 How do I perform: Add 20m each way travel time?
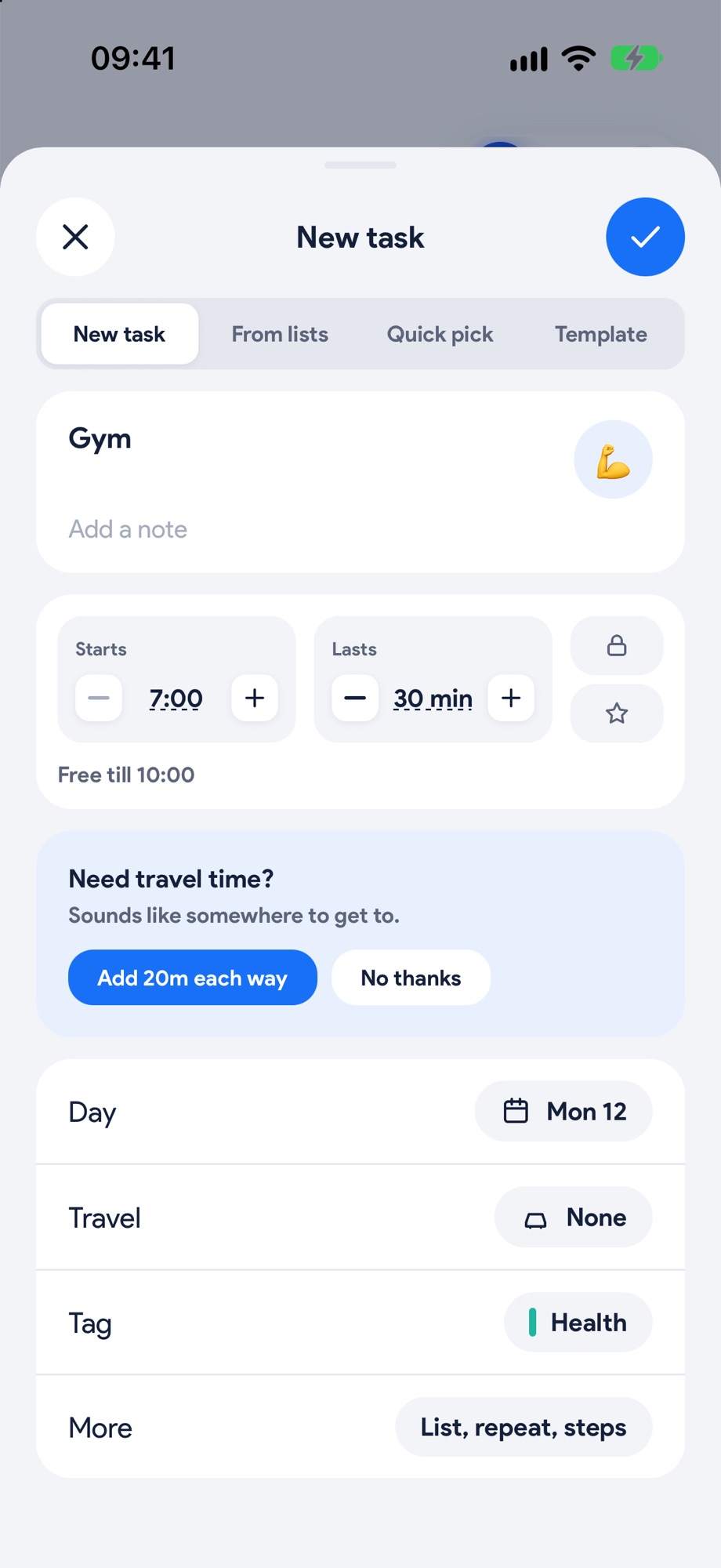point(193,978)
